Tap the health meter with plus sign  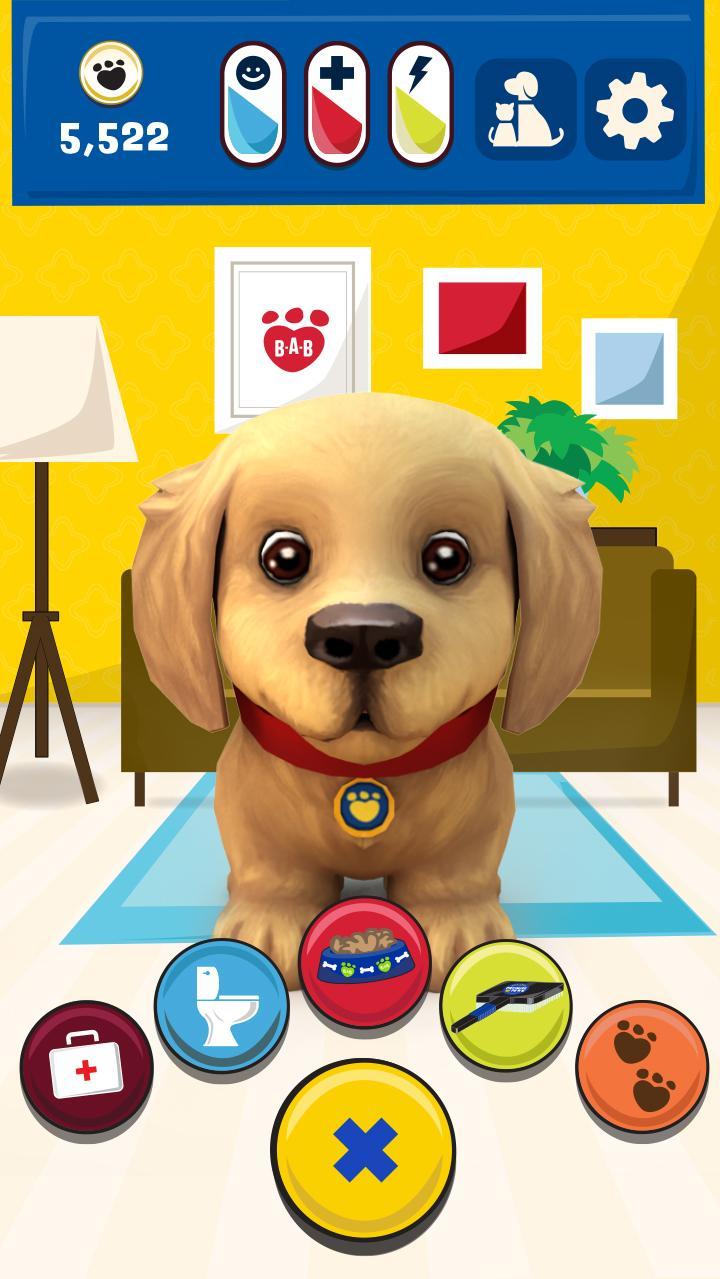coord(337,103)
